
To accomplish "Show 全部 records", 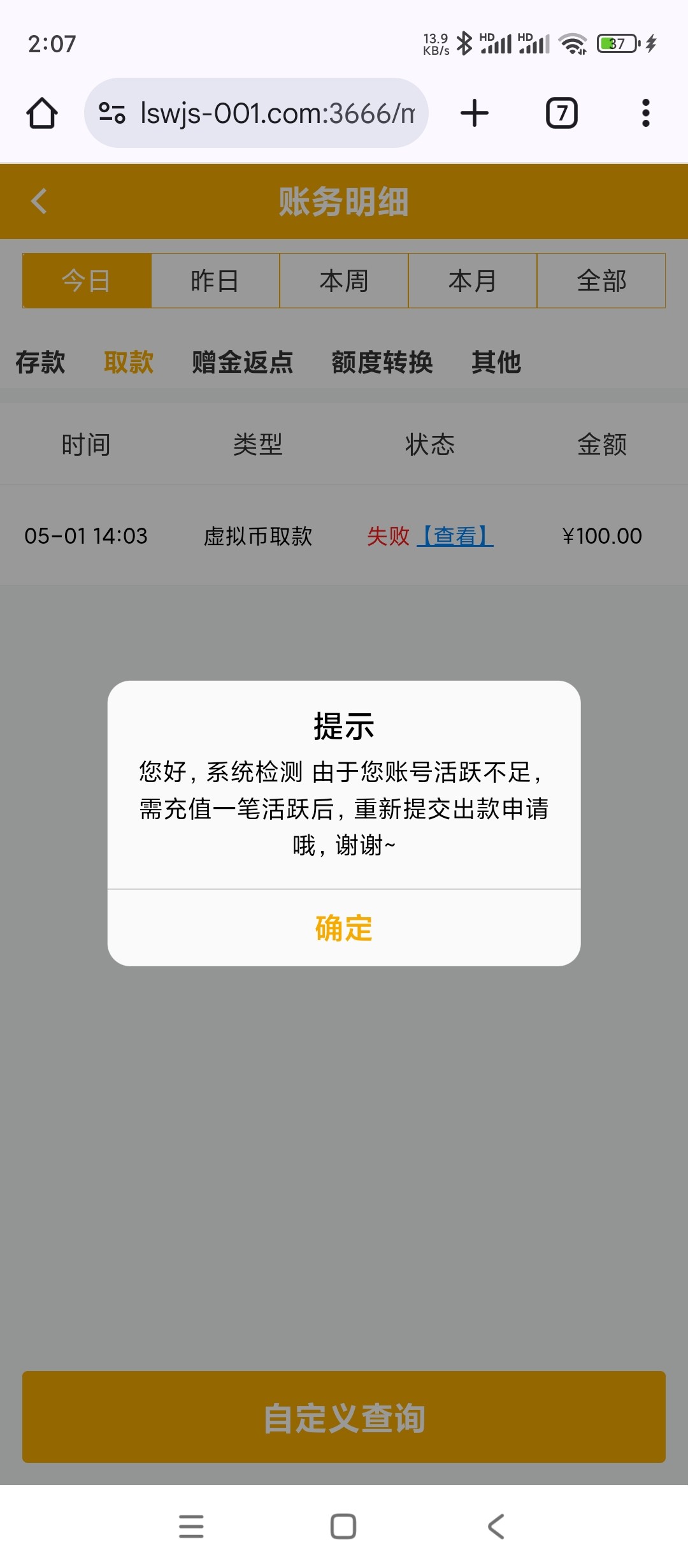I will [601, 280].
